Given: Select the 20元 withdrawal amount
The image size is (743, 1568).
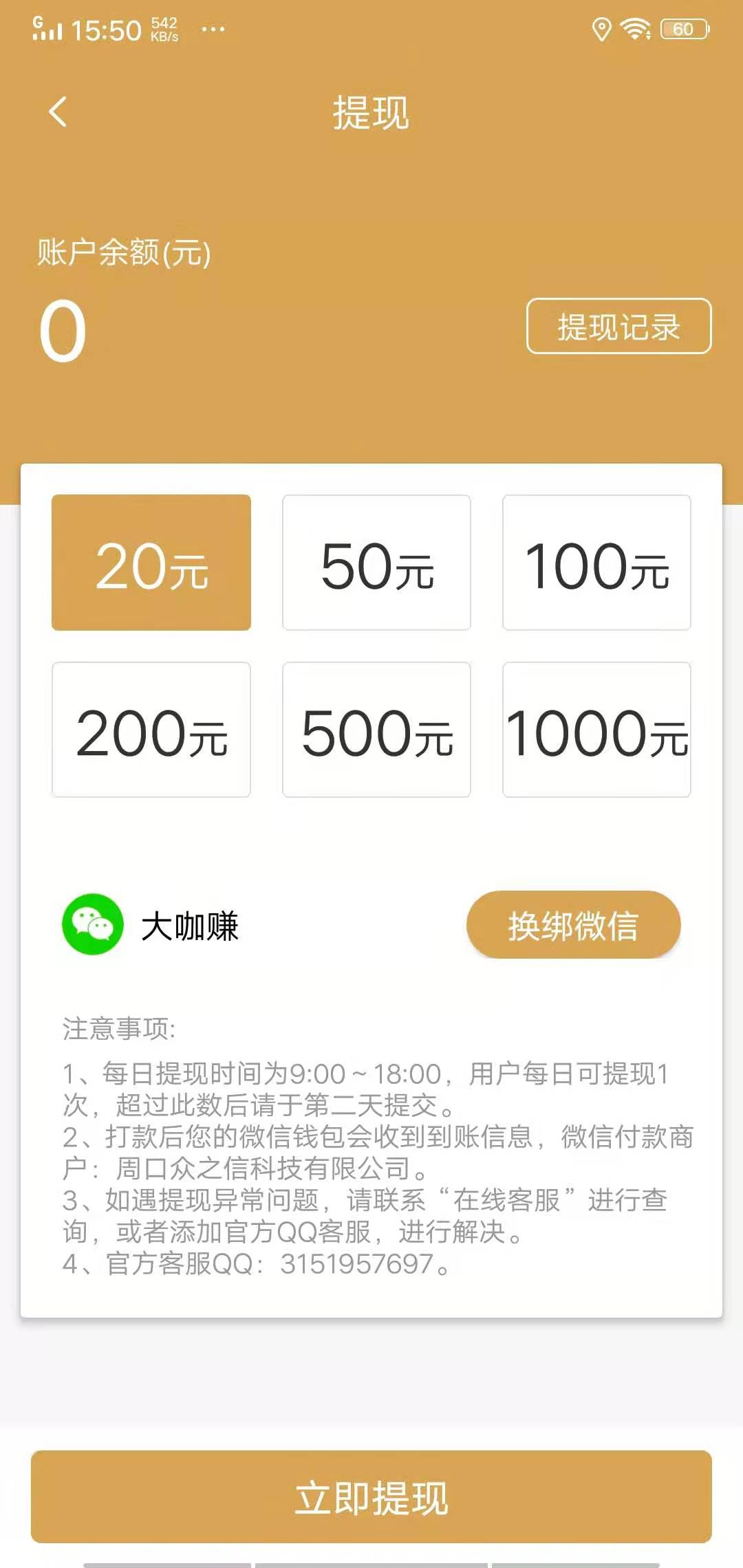Looking at the screenshot, I should pyautogui.click(x=151, y=564).
